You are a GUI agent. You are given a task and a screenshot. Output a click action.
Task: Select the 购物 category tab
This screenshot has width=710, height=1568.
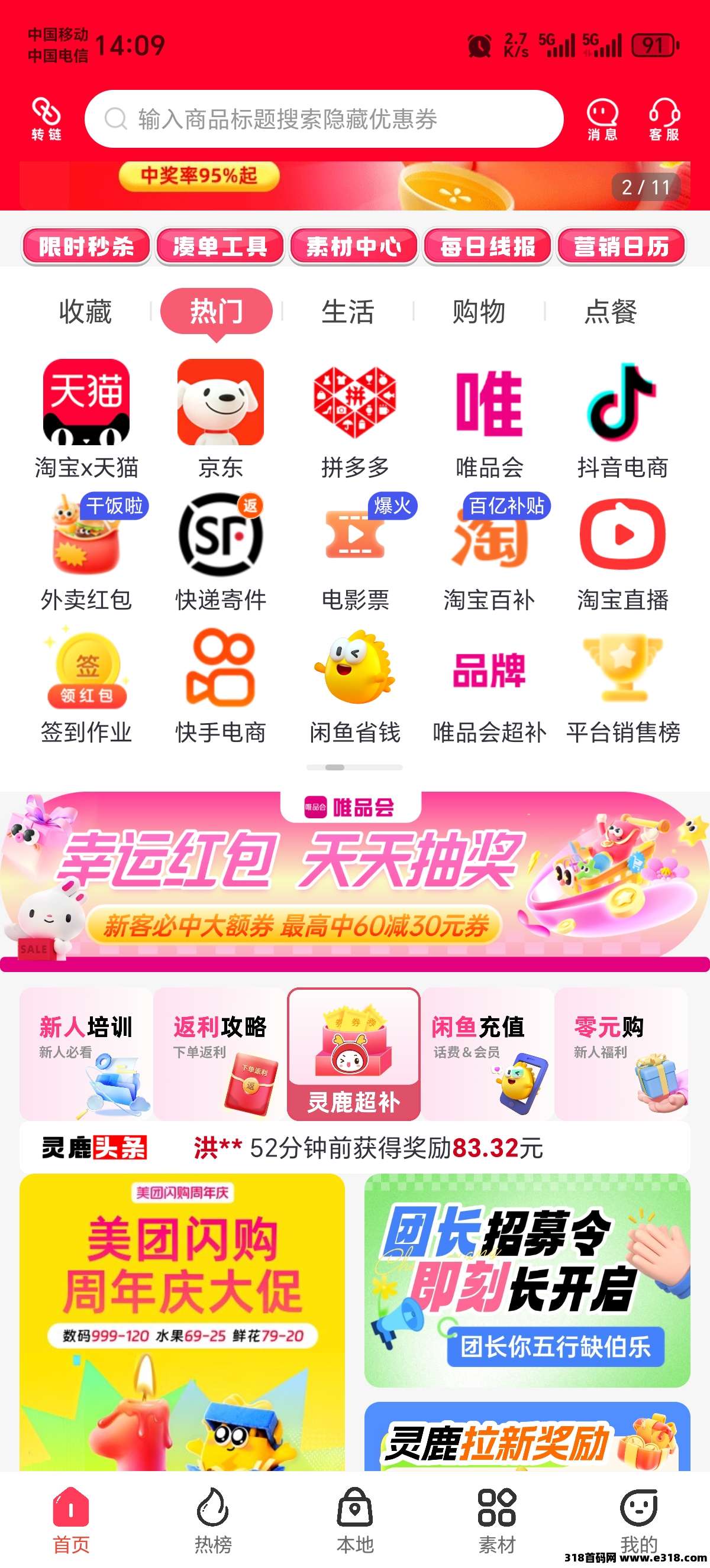(479, 312)
